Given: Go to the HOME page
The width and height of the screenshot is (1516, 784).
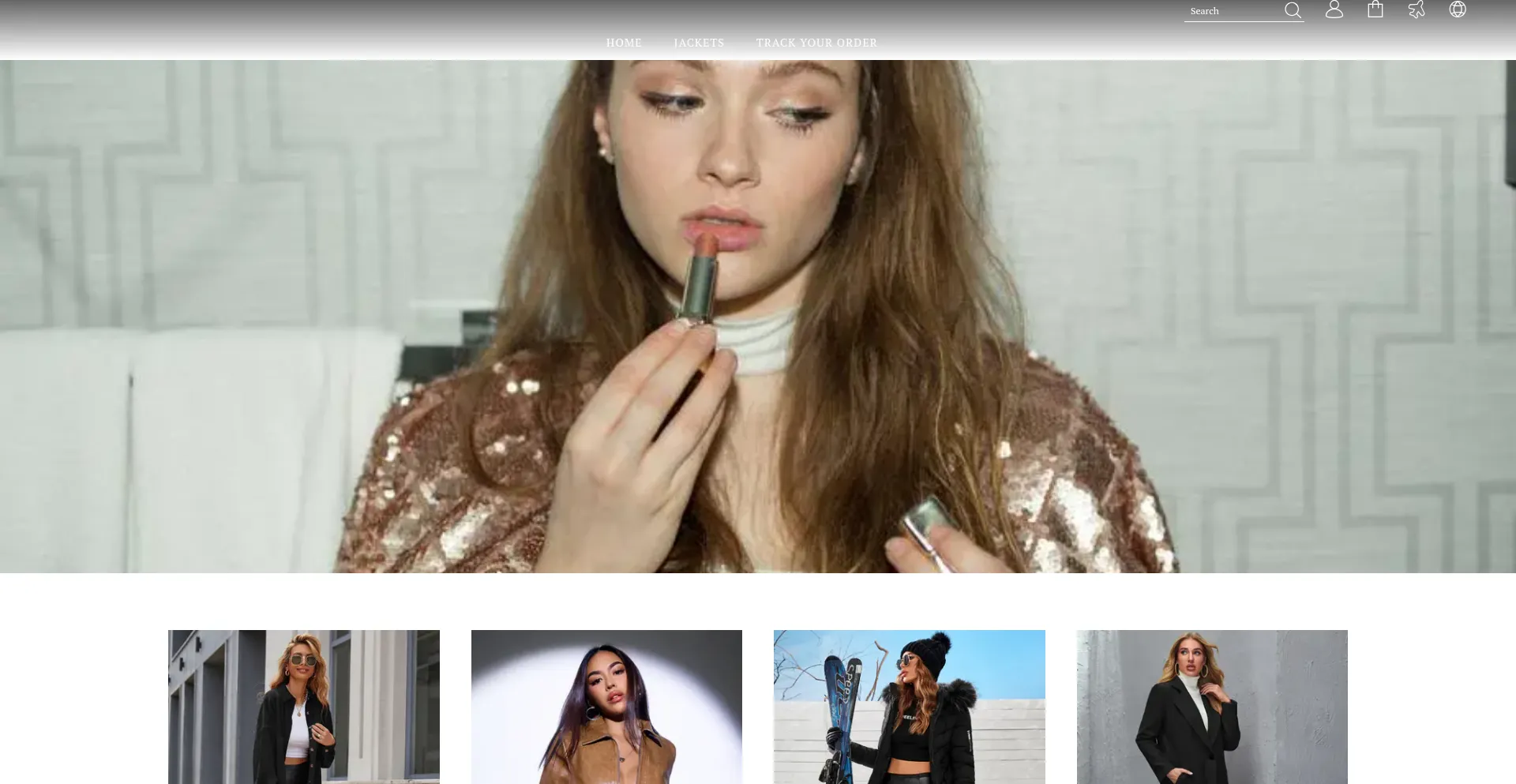Looking at the screenshot, I should 624,43.
